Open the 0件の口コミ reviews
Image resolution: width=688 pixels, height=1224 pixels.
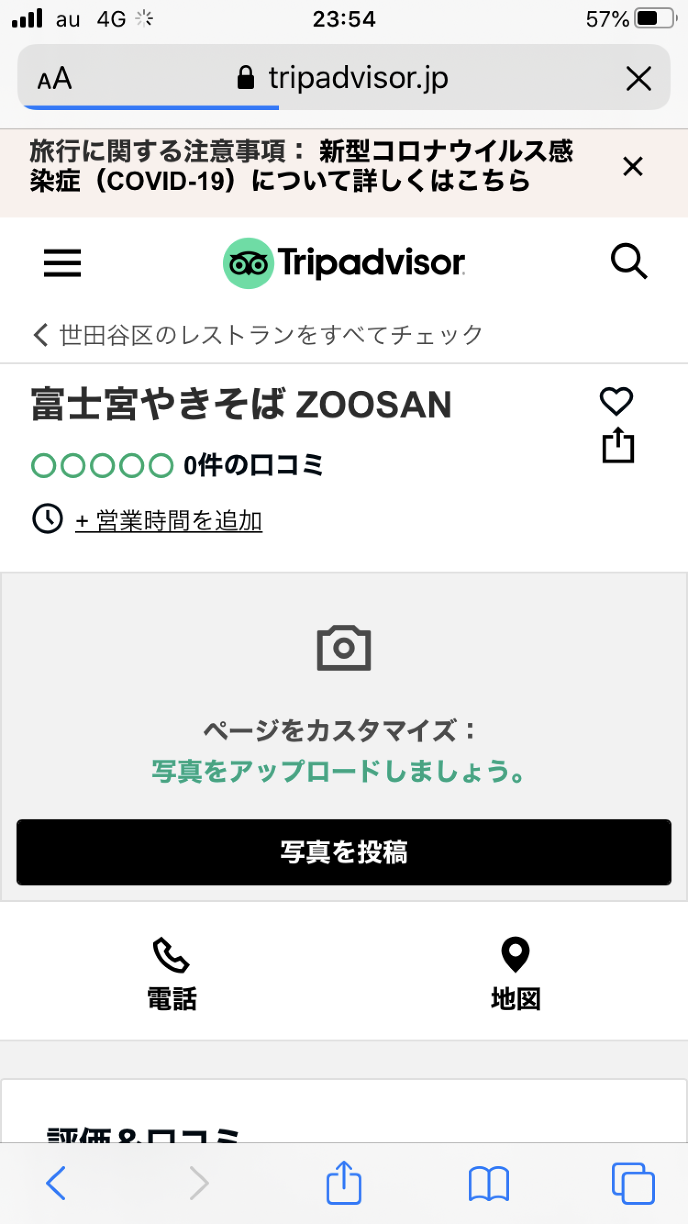pos(253,465)
